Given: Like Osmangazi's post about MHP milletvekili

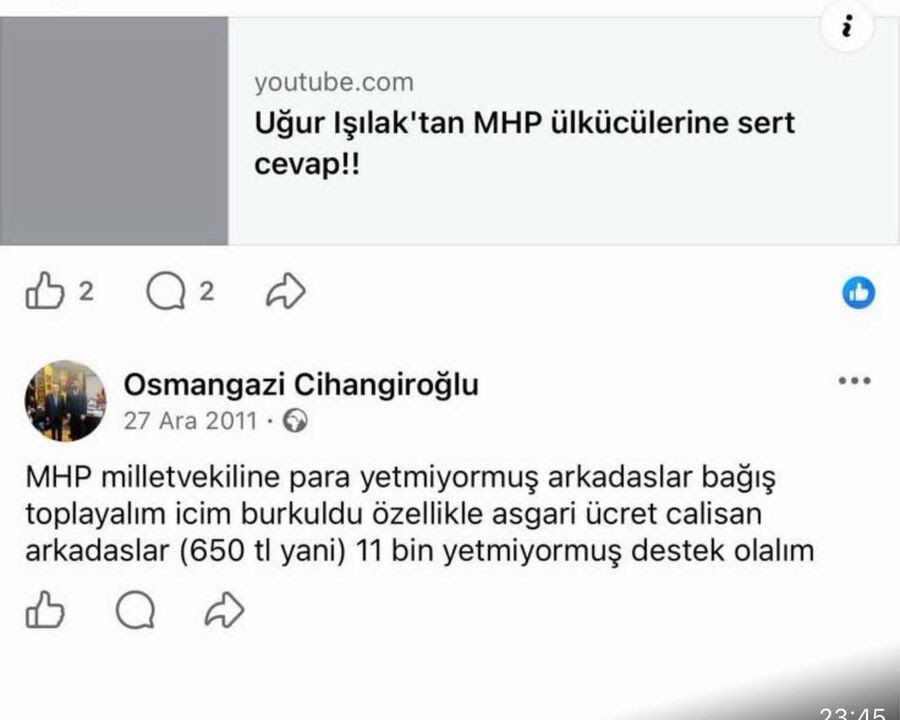Looking at the screenshot, I should point(44,609).
